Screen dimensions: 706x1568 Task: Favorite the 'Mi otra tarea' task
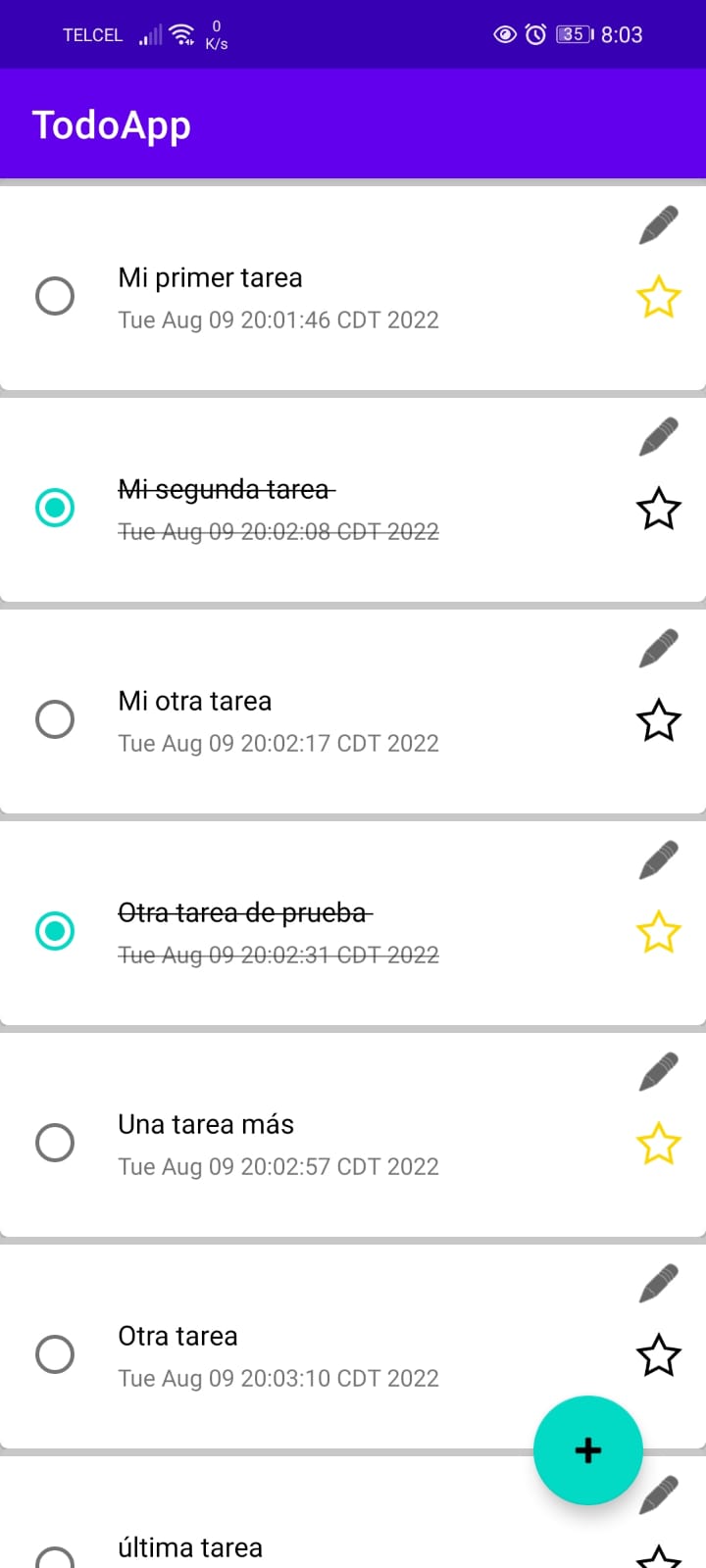659,720
